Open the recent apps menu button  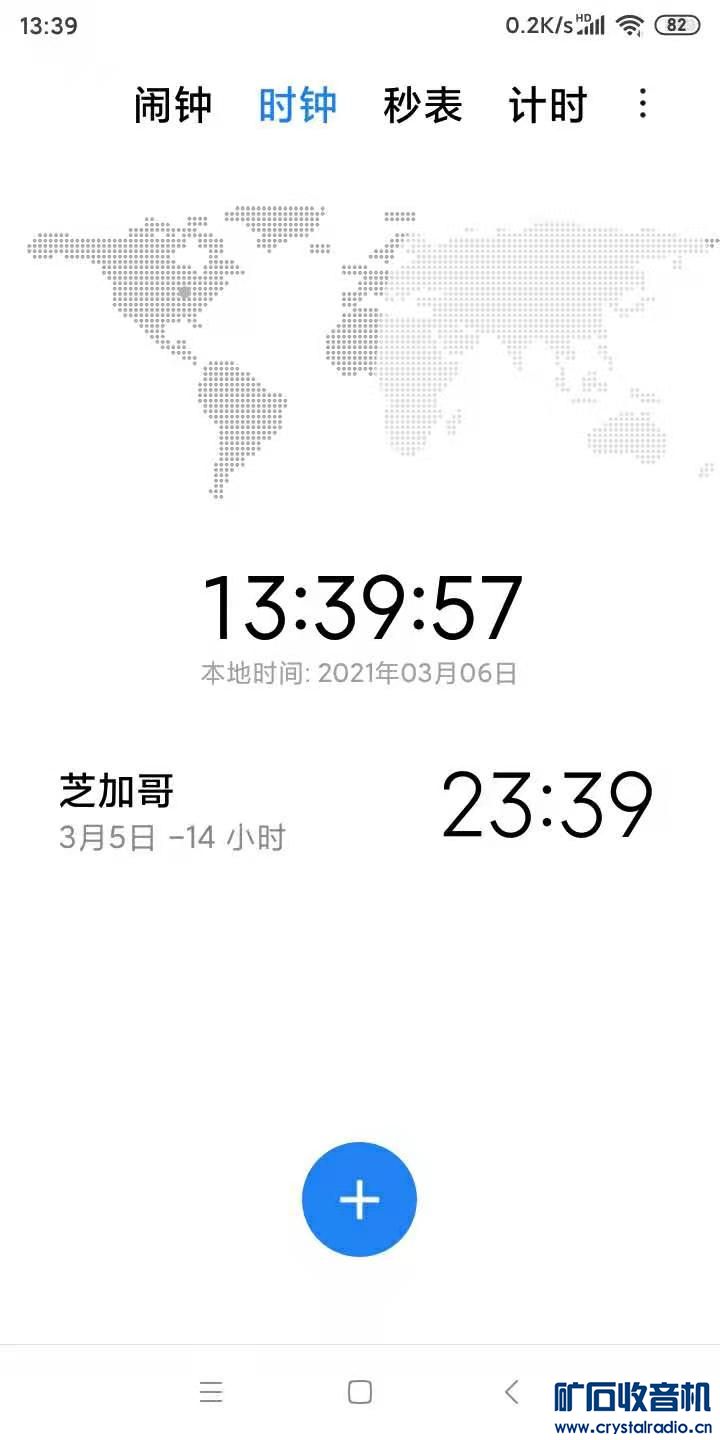(x=210, y=1392)
